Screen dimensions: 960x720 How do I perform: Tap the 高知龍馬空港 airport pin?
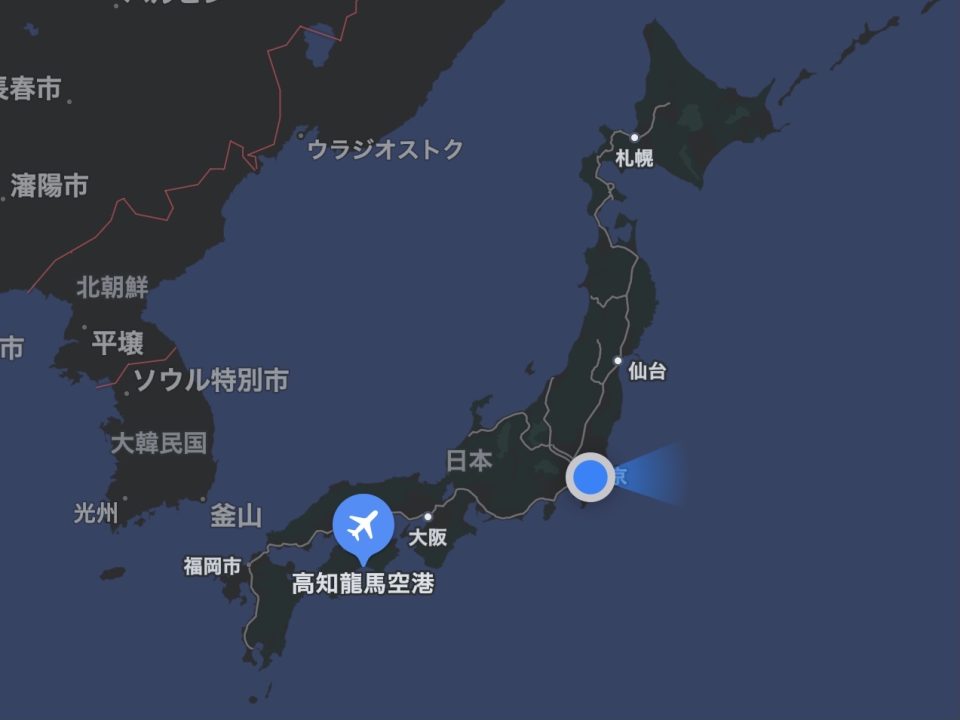(362, 526)
